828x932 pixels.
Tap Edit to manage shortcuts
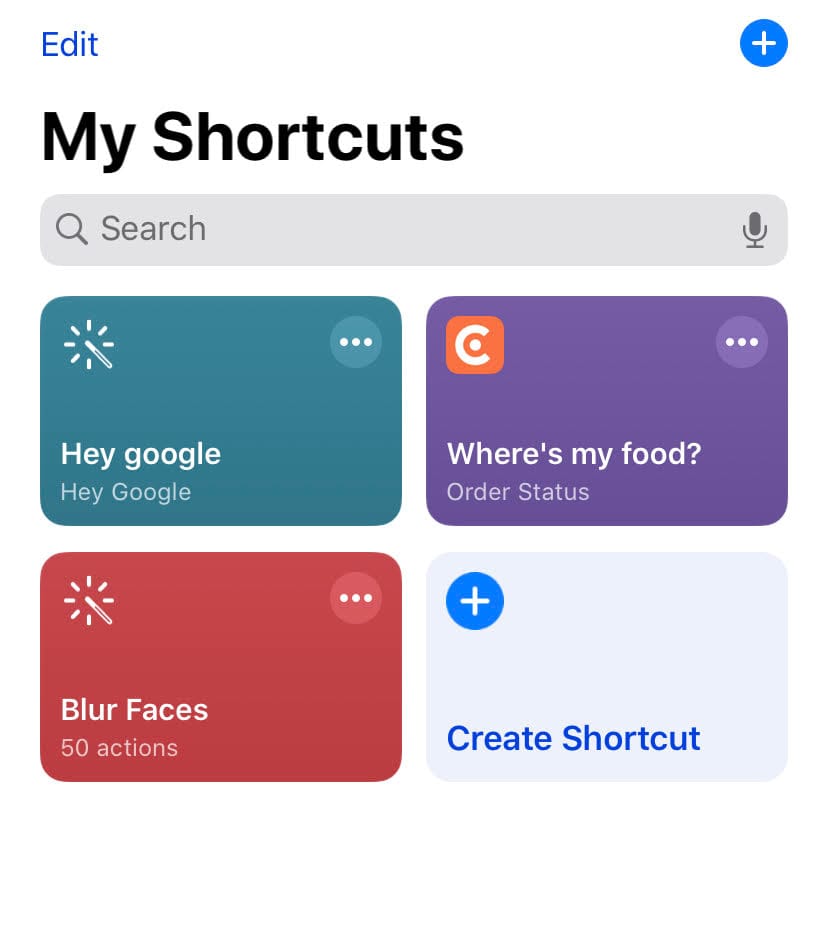[x=70, y=44]
